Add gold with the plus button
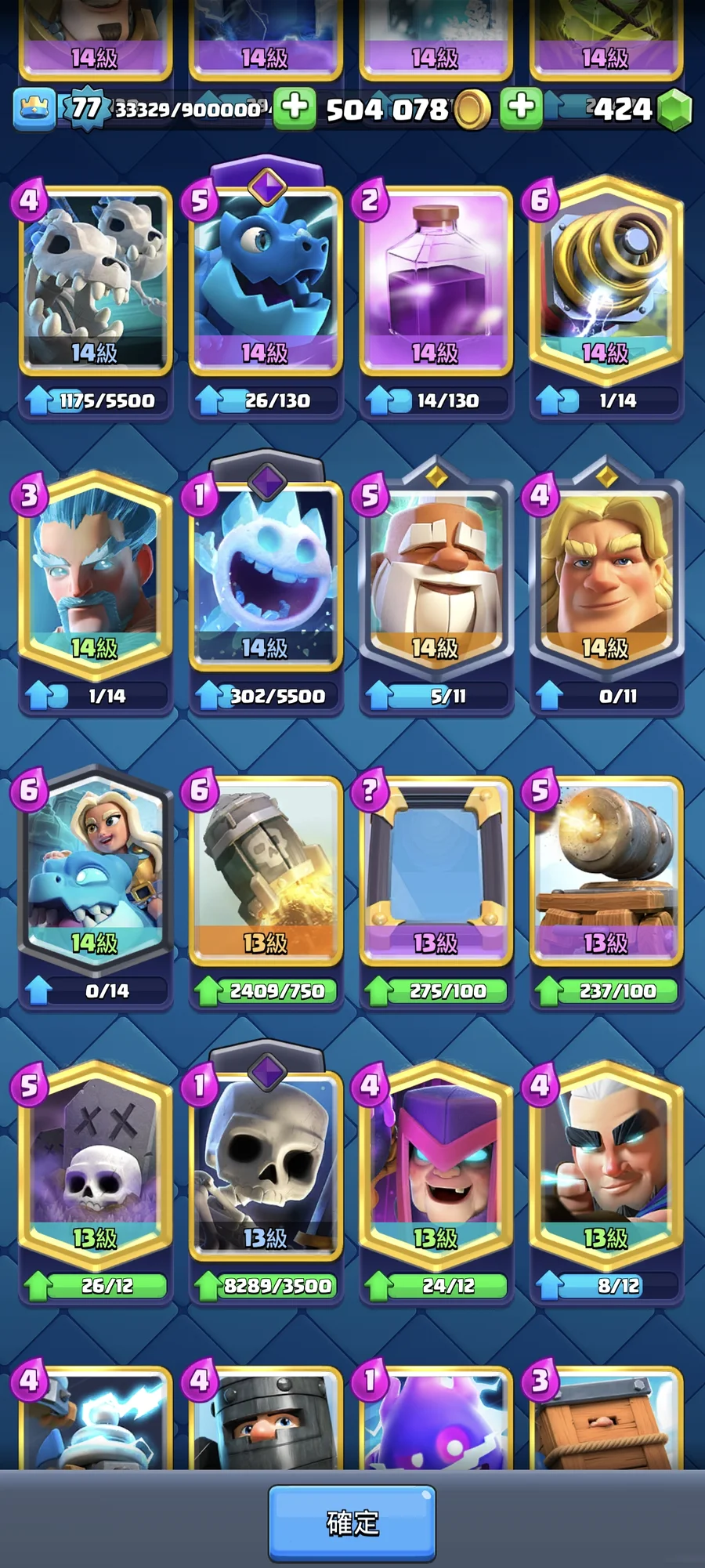The height and width of the screenshot is (1568, 705). (295, 107)
